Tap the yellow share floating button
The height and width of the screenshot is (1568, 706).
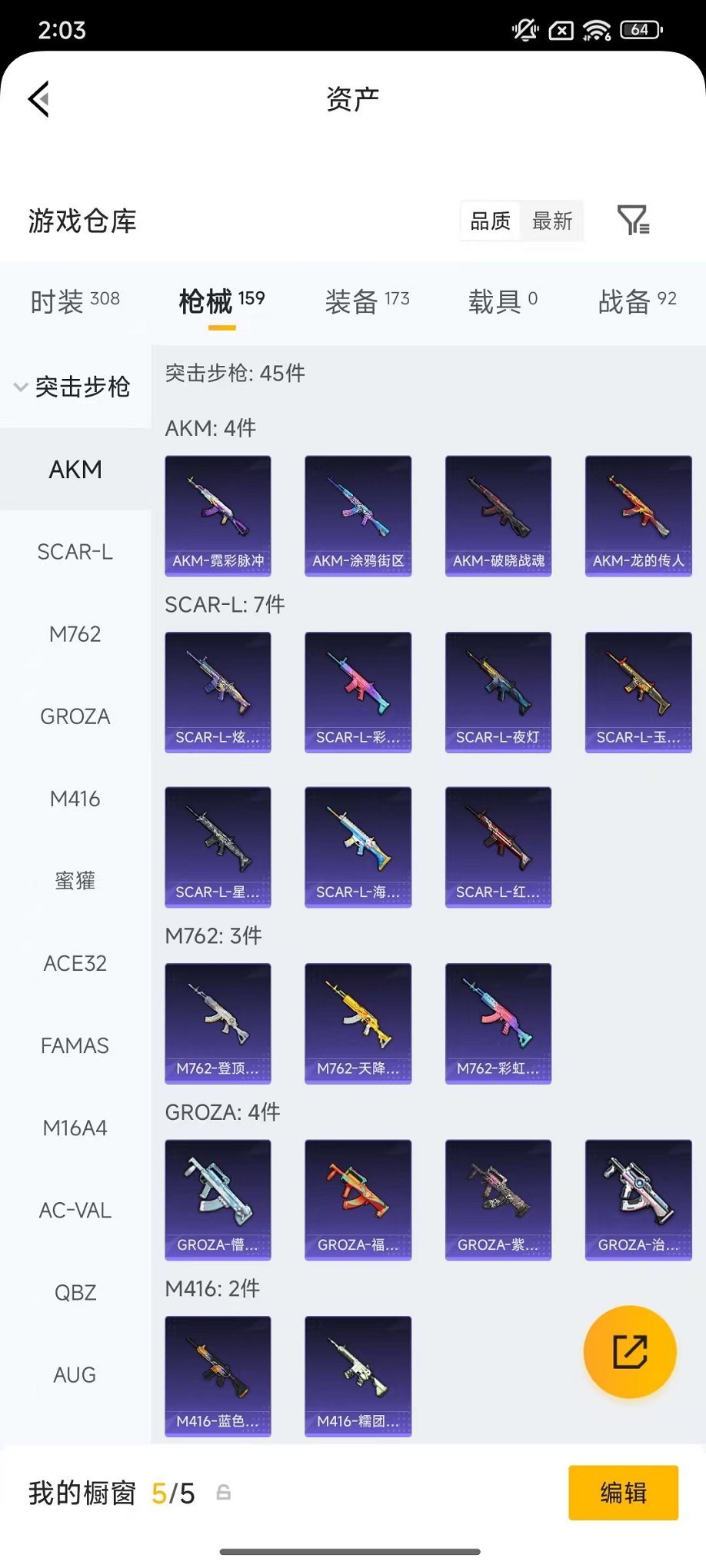coord(630,1352)
